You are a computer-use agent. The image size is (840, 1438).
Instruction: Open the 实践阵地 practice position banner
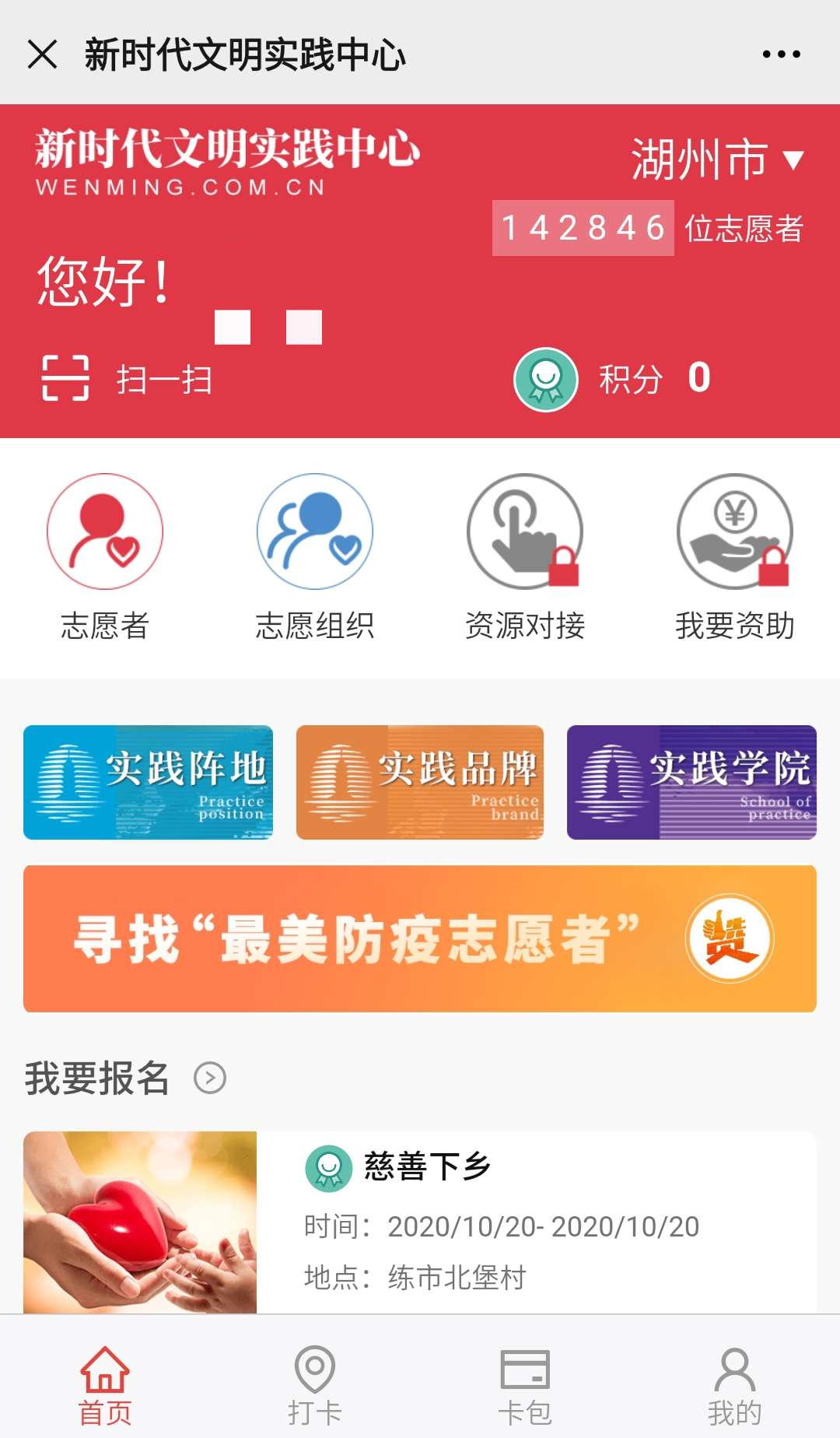tap(148, 782)
